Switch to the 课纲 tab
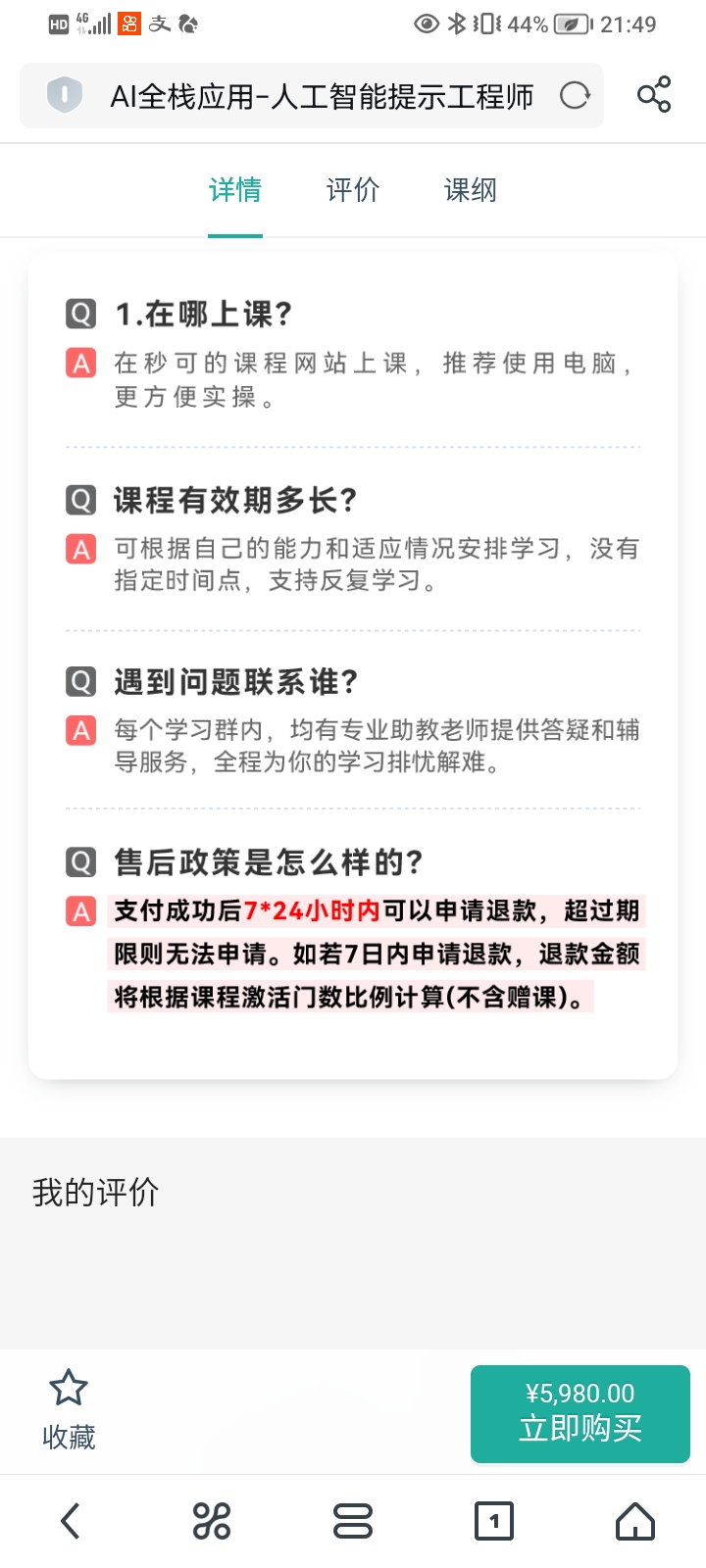The width and height of the screenshot is (706, 1568). [471, 190]
